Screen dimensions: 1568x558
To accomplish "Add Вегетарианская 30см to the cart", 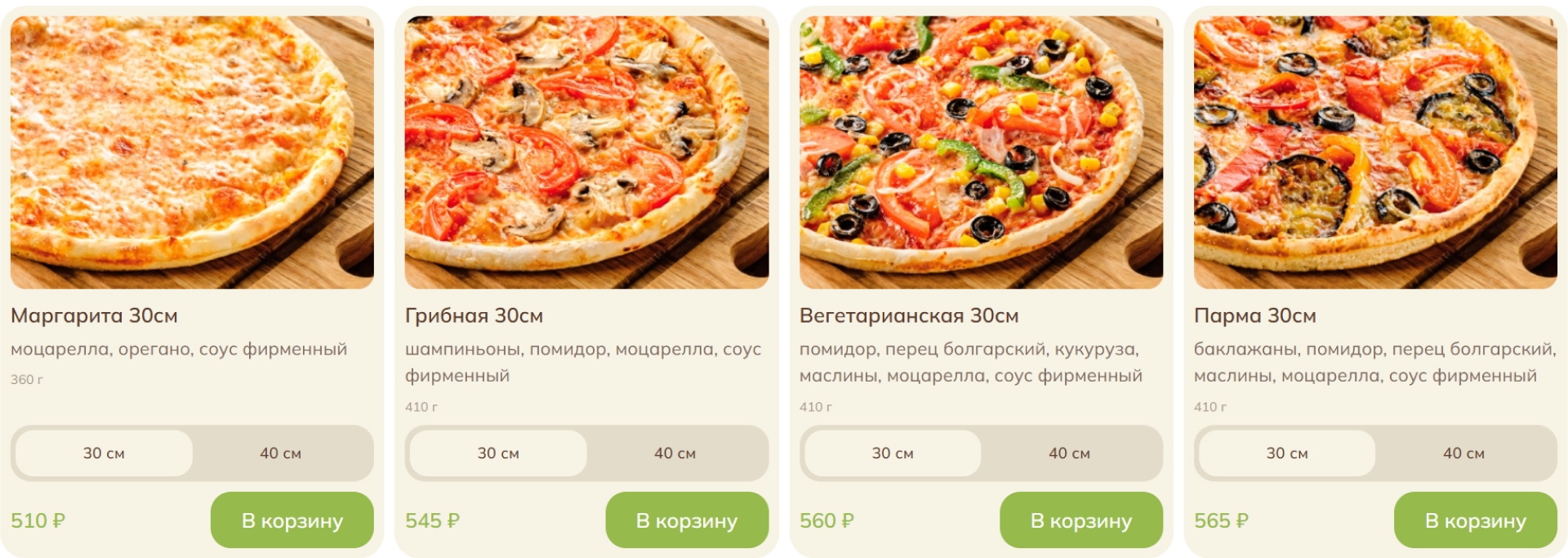I will pyautogui.click(x=1080, y=520).
